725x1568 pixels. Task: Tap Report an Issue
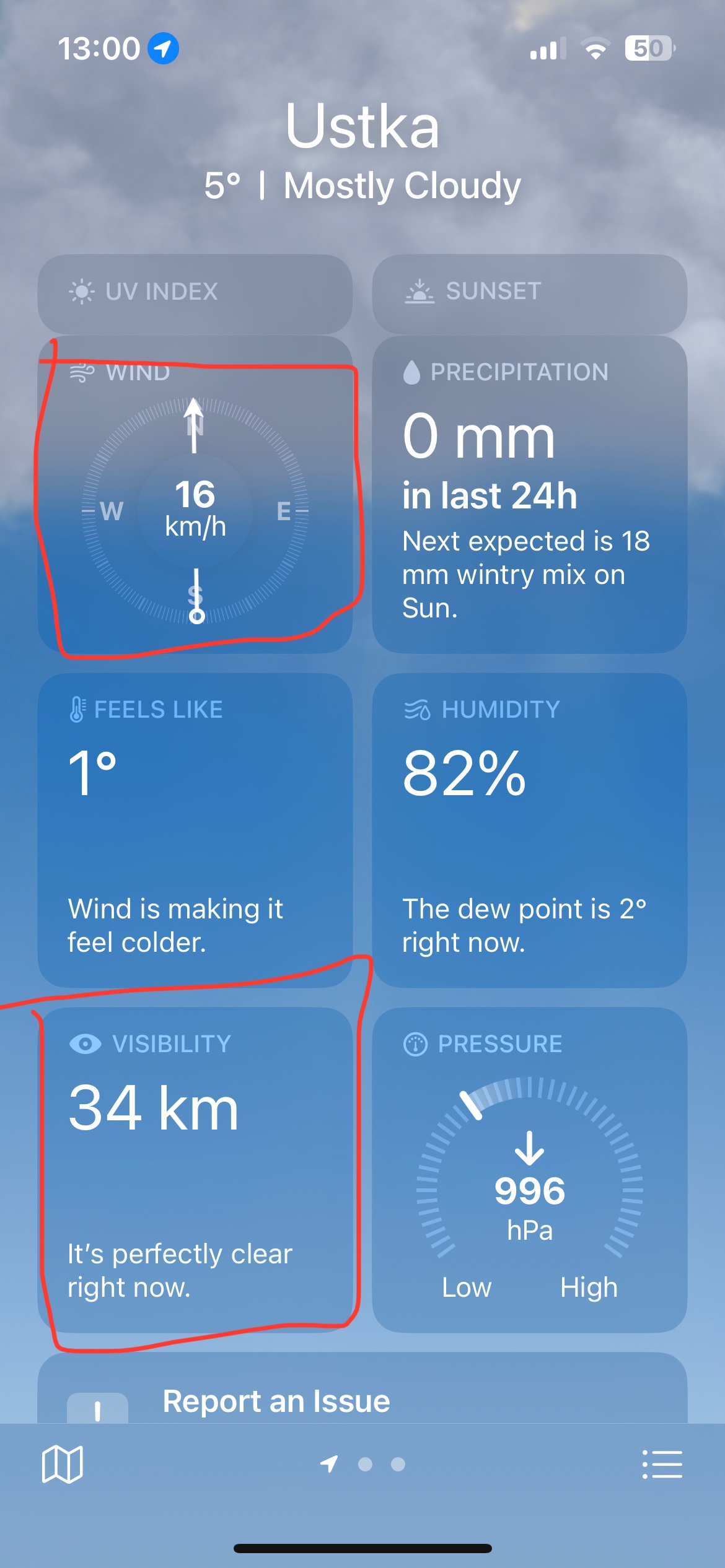click(x=276, y=1401)
